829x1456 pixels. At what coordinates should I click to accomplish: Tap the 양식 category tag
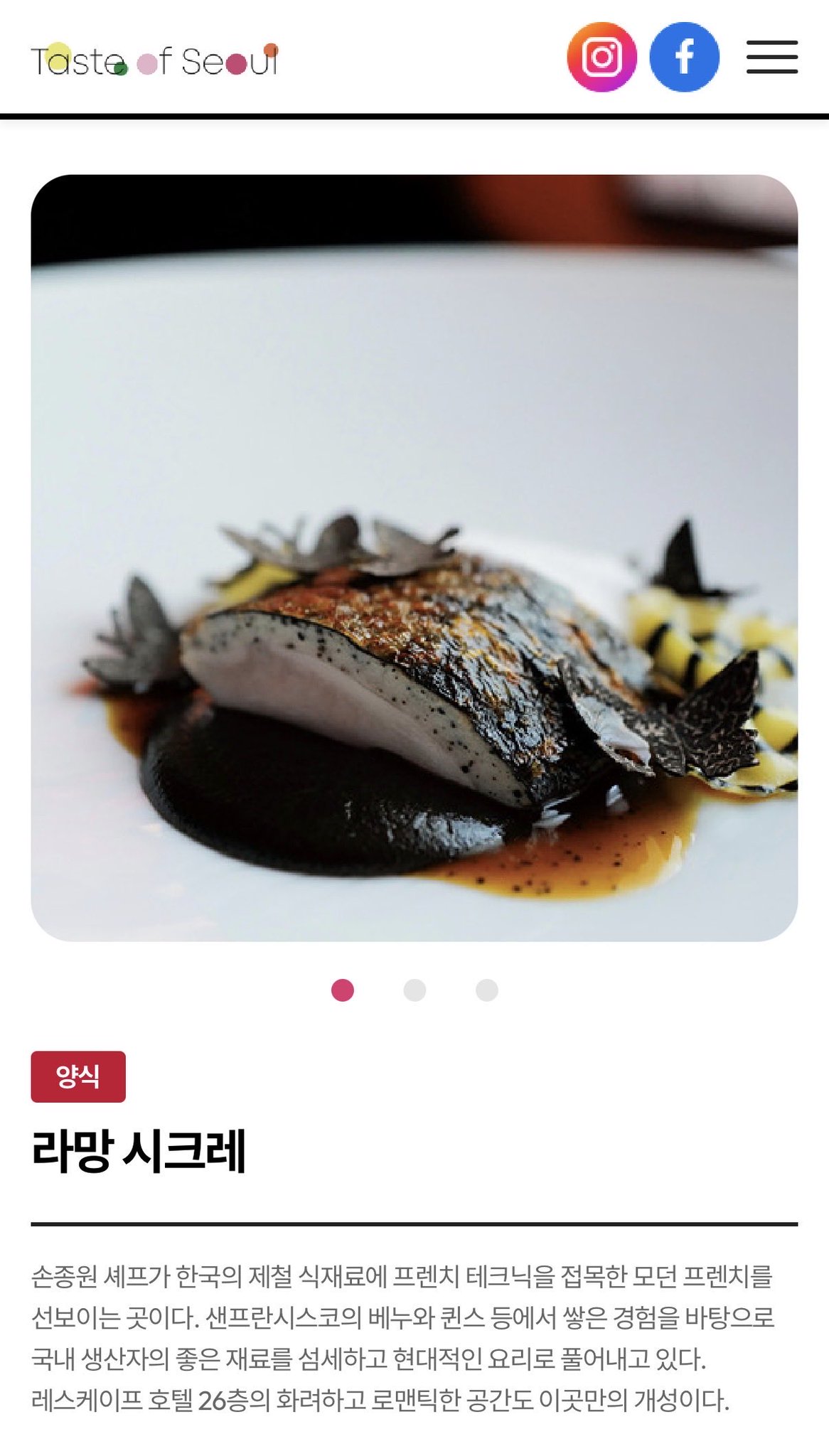[78, 1076]
